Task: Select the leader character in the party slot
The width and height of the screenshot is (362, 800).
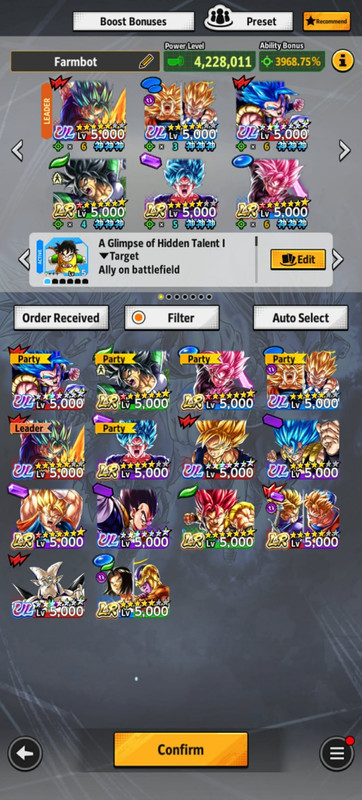Action: 88,110
